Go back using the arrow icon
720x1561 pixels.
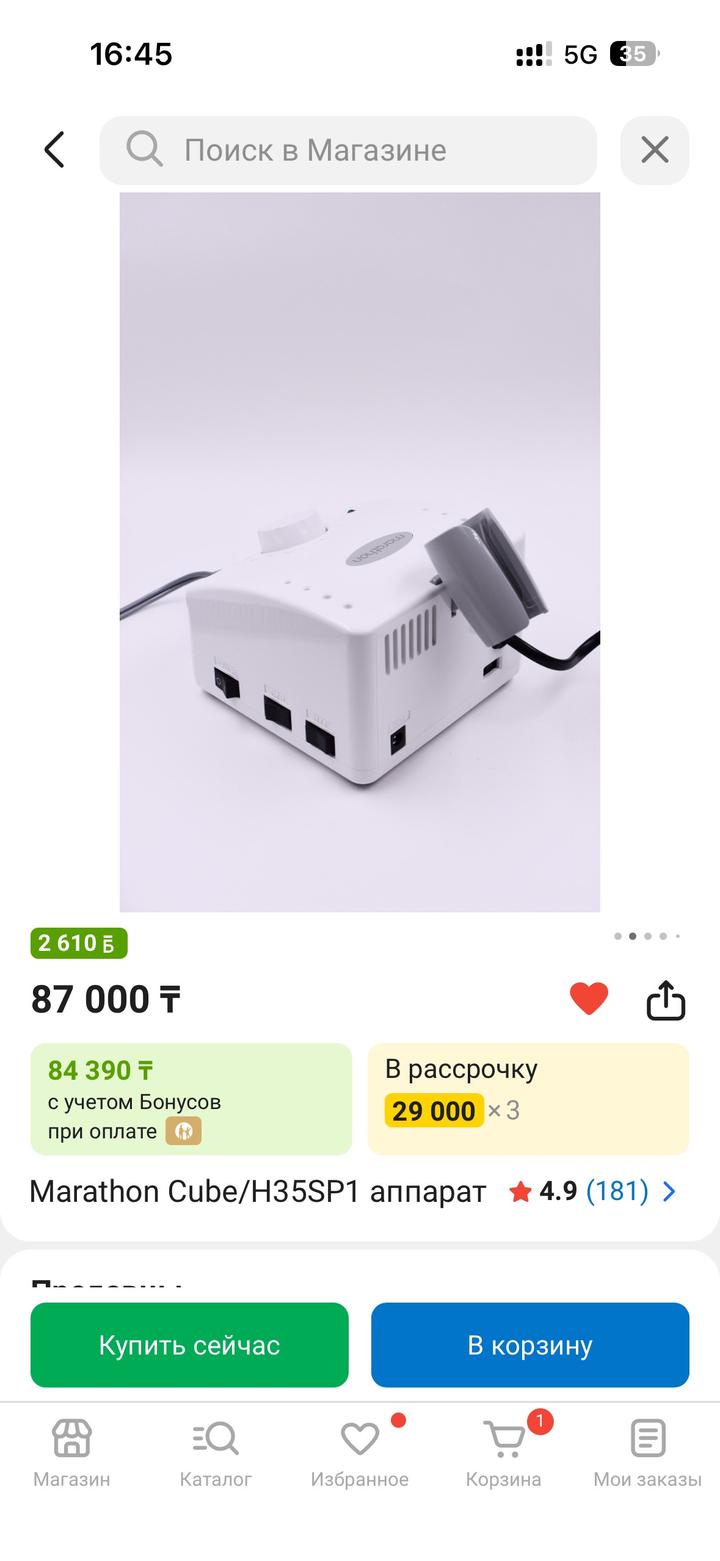54,150
